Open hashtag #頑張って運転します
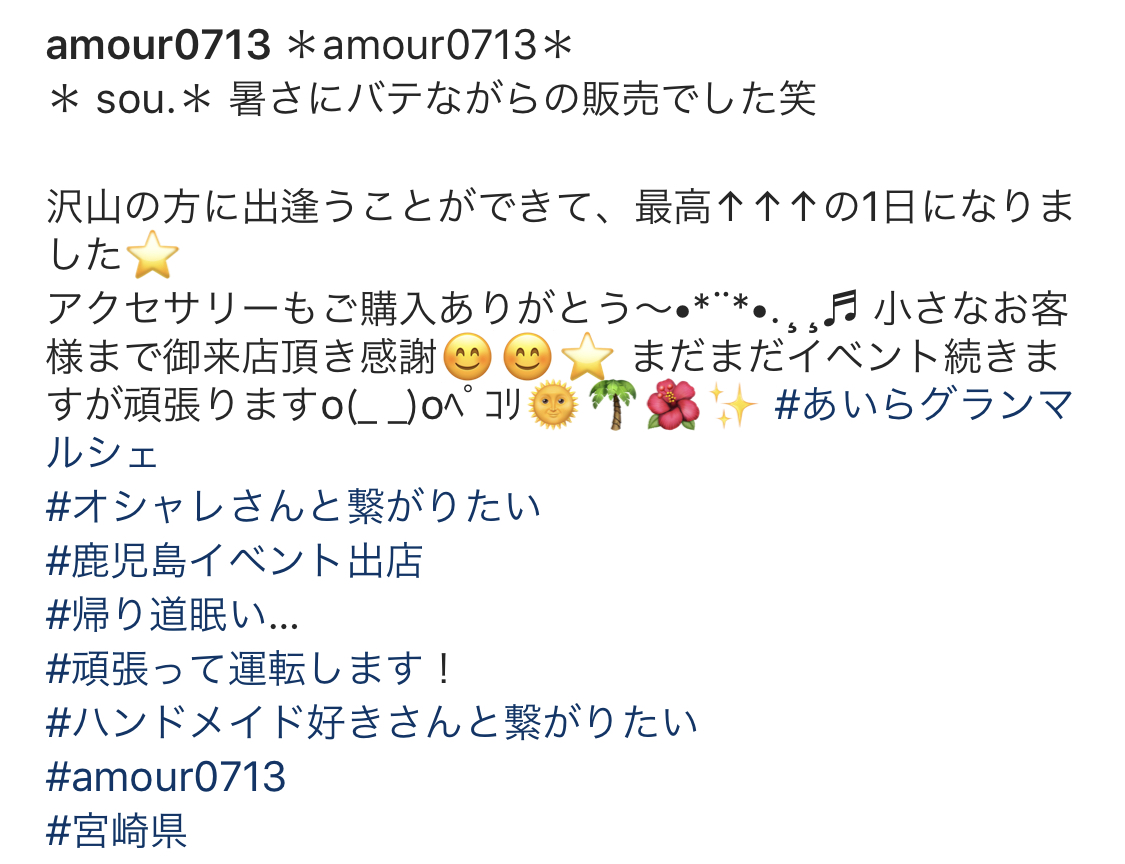 (x=250, y=668)
